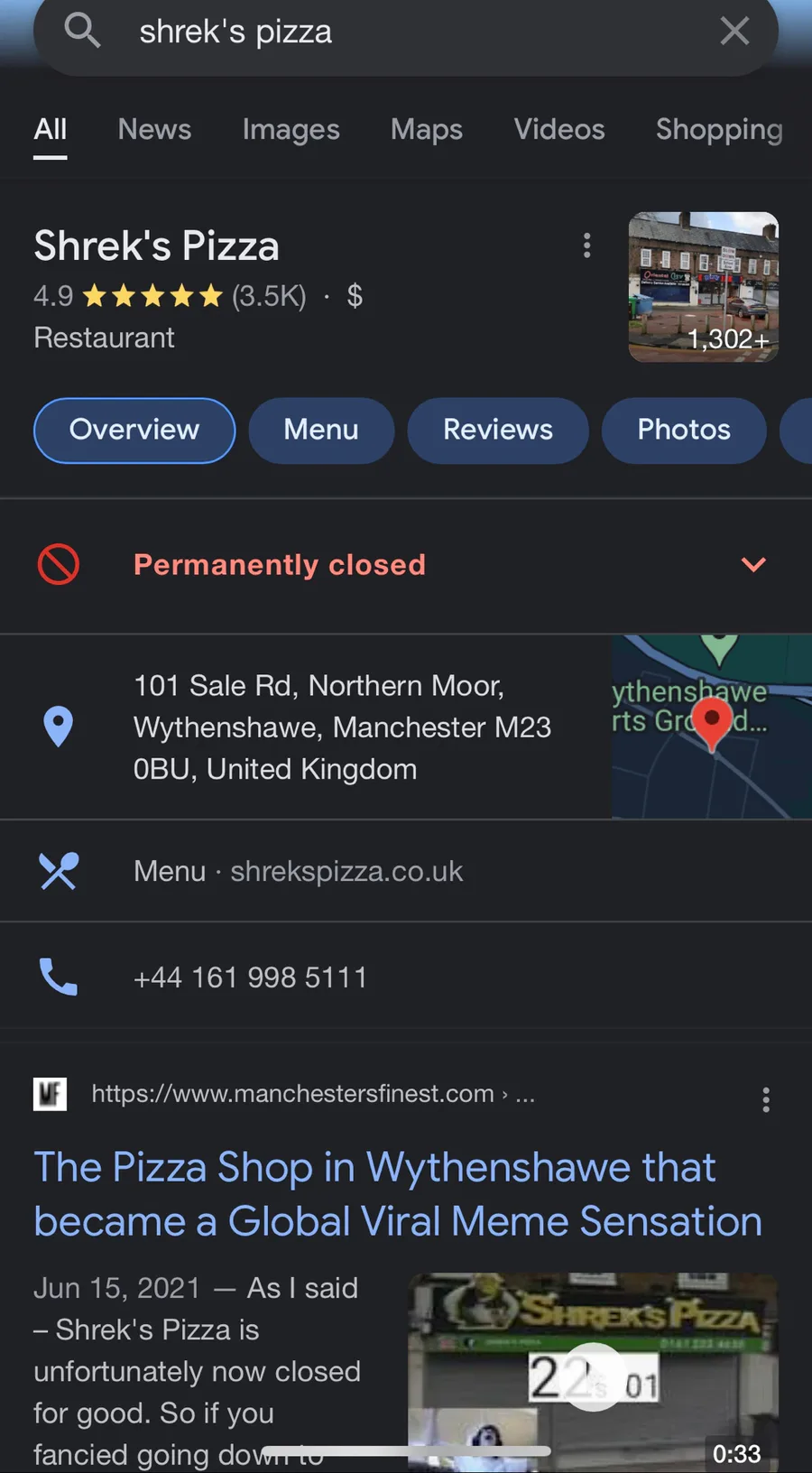
Task: Open the 1,302+ photos thumbnail
Action: pyautogui.click(x=704, y=287)
